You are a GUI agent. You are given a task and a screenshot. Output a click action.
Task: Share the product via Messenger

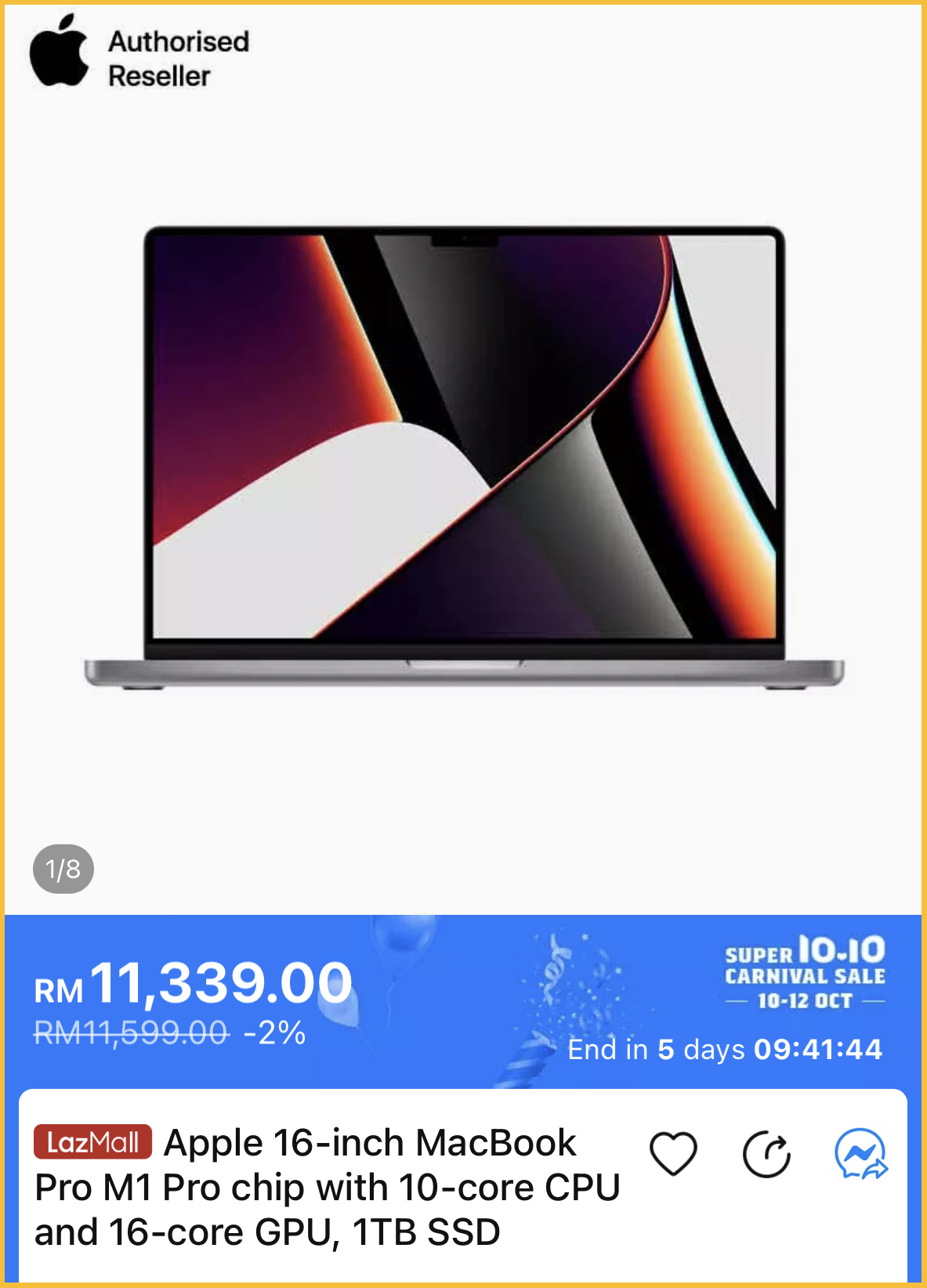pos(860,1154)
